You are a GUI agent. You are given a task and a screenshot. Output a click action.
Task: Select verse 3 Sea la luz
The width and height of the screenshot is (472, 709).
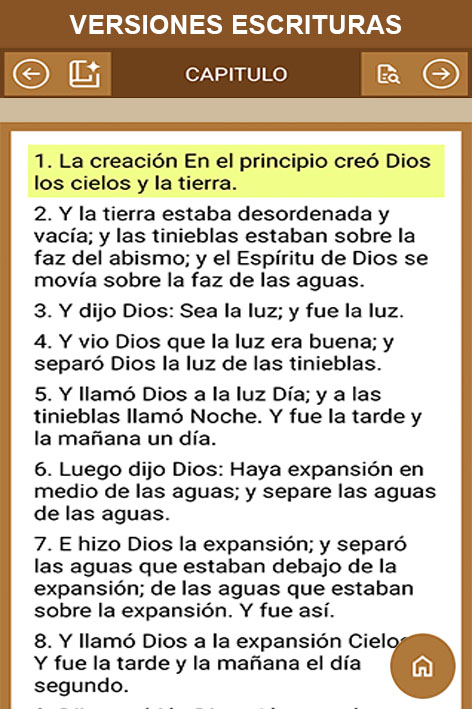click(x=219, y=311)
